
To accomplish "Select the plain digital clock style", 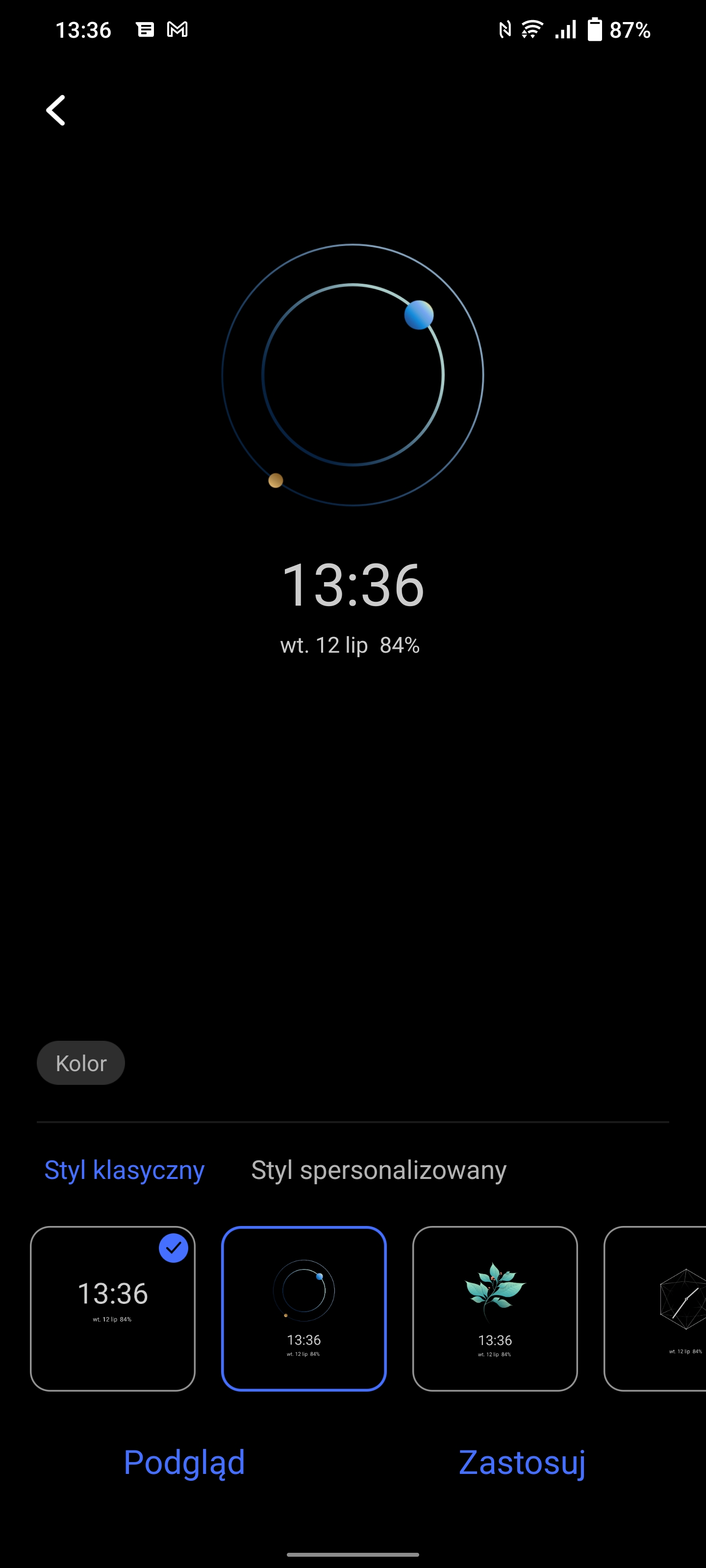I will (113, 1309).
